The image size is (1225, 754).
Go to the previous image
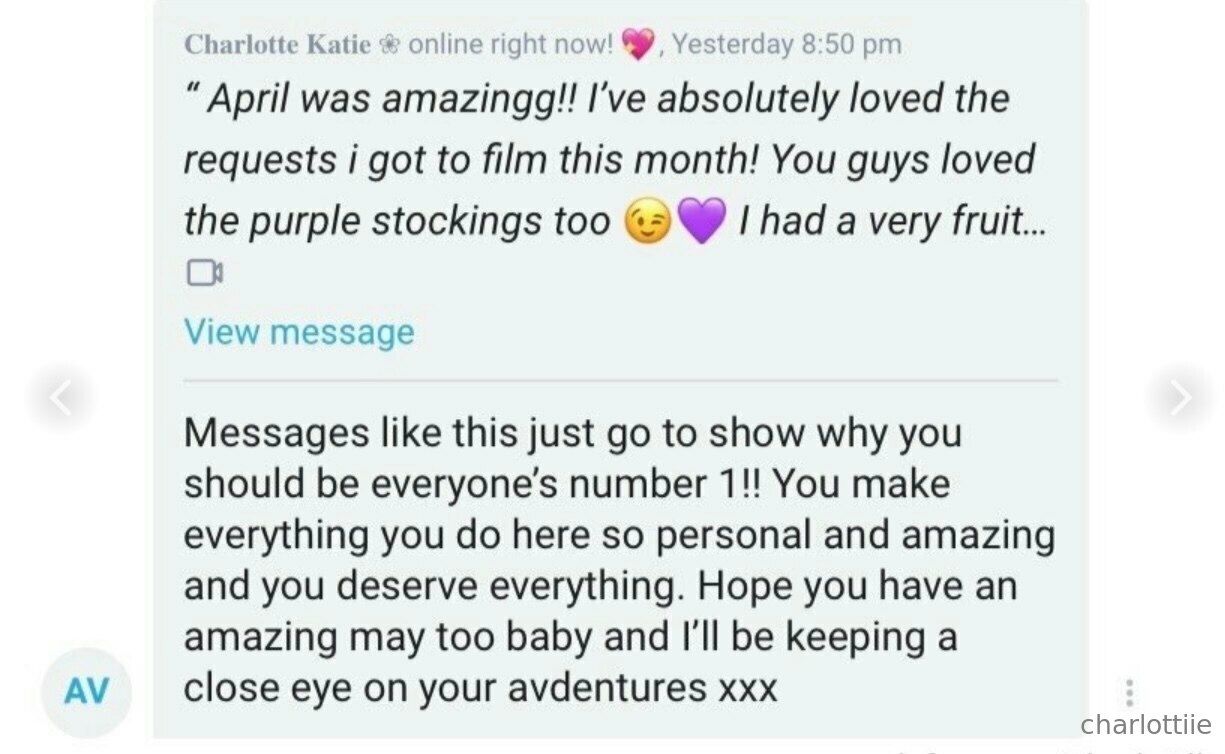tap(61, 397)
